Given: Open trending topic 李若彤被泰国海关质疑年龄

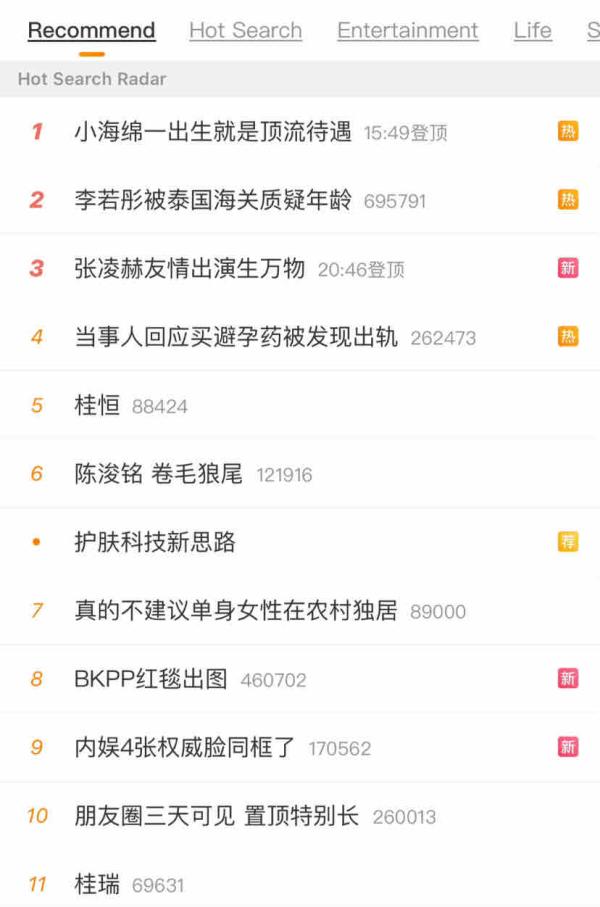Looking at the screenshot, I should point(213,200).
